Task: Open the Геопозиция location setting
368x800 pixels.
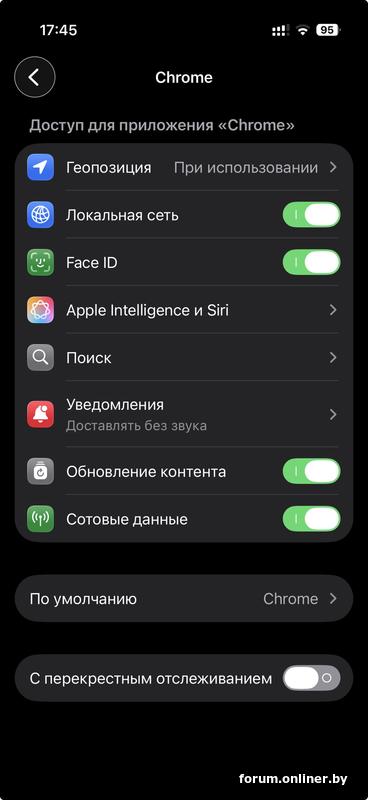Action: (x=184, y=167)
